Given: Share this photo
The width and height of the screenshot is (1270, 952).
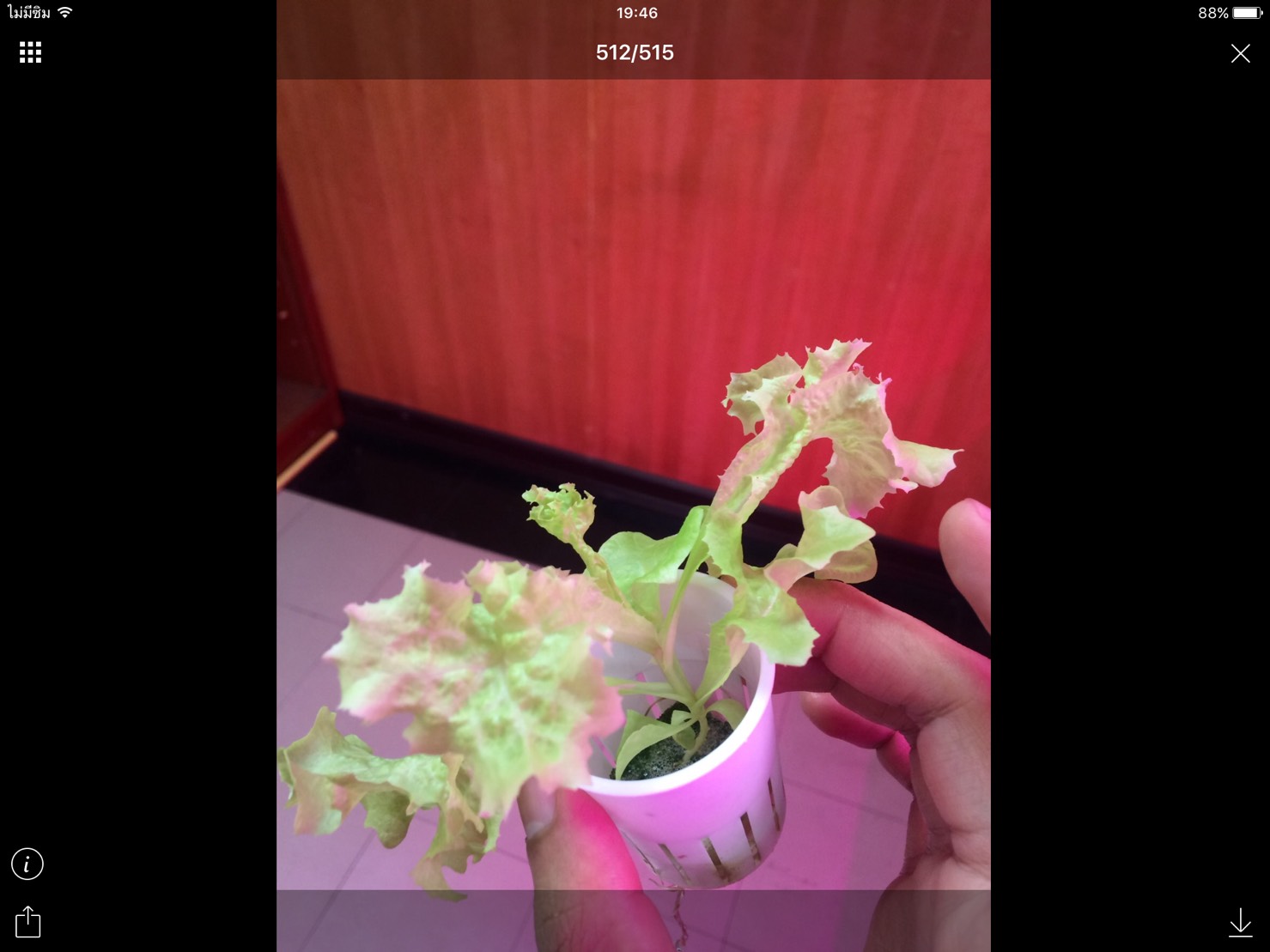Looking at the screenshot, I should 27,922.
